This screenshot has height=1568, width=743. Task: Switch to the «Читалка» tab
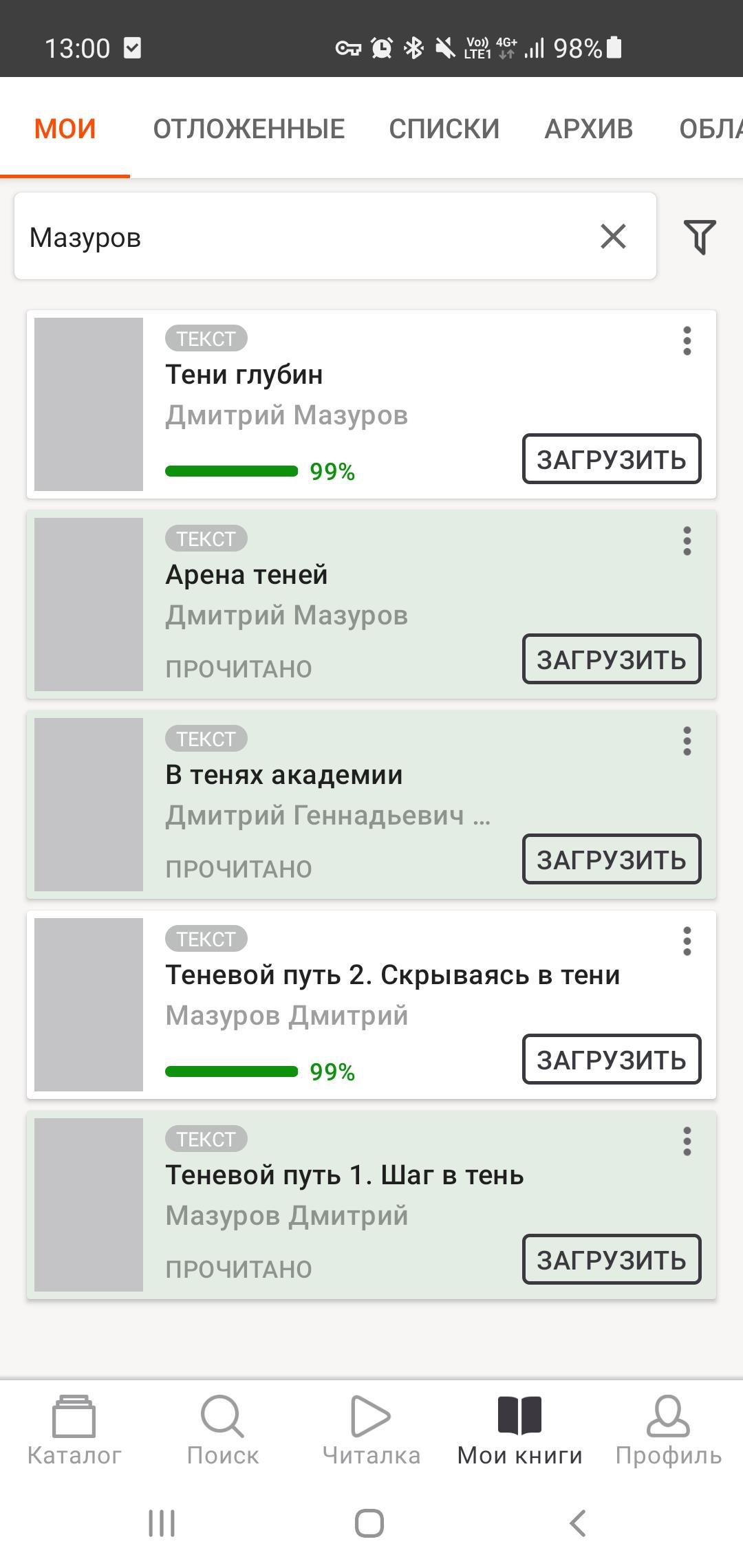pos(371,1430)
